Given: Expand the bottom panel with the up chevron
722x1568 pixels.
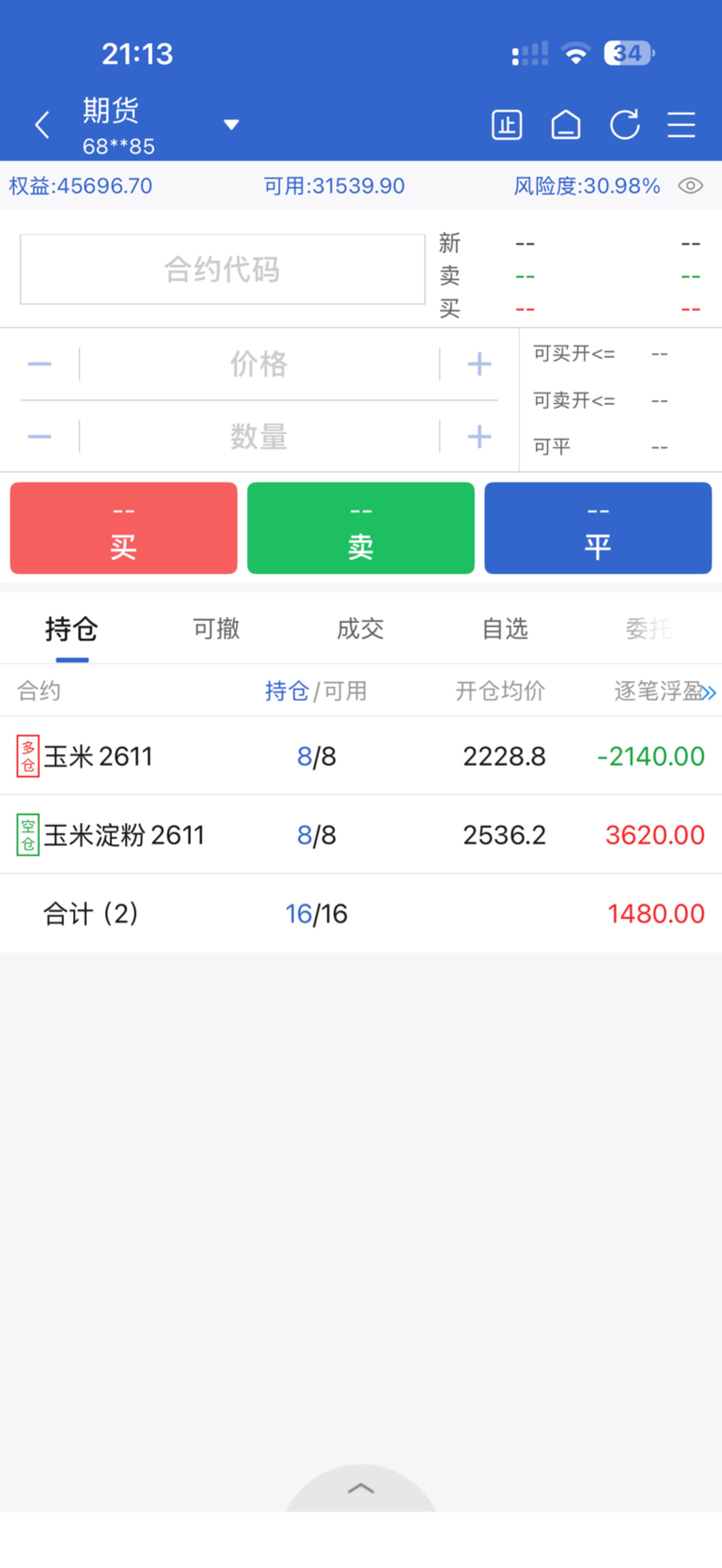Looking at the screenshot, I should coord(361,1489).
